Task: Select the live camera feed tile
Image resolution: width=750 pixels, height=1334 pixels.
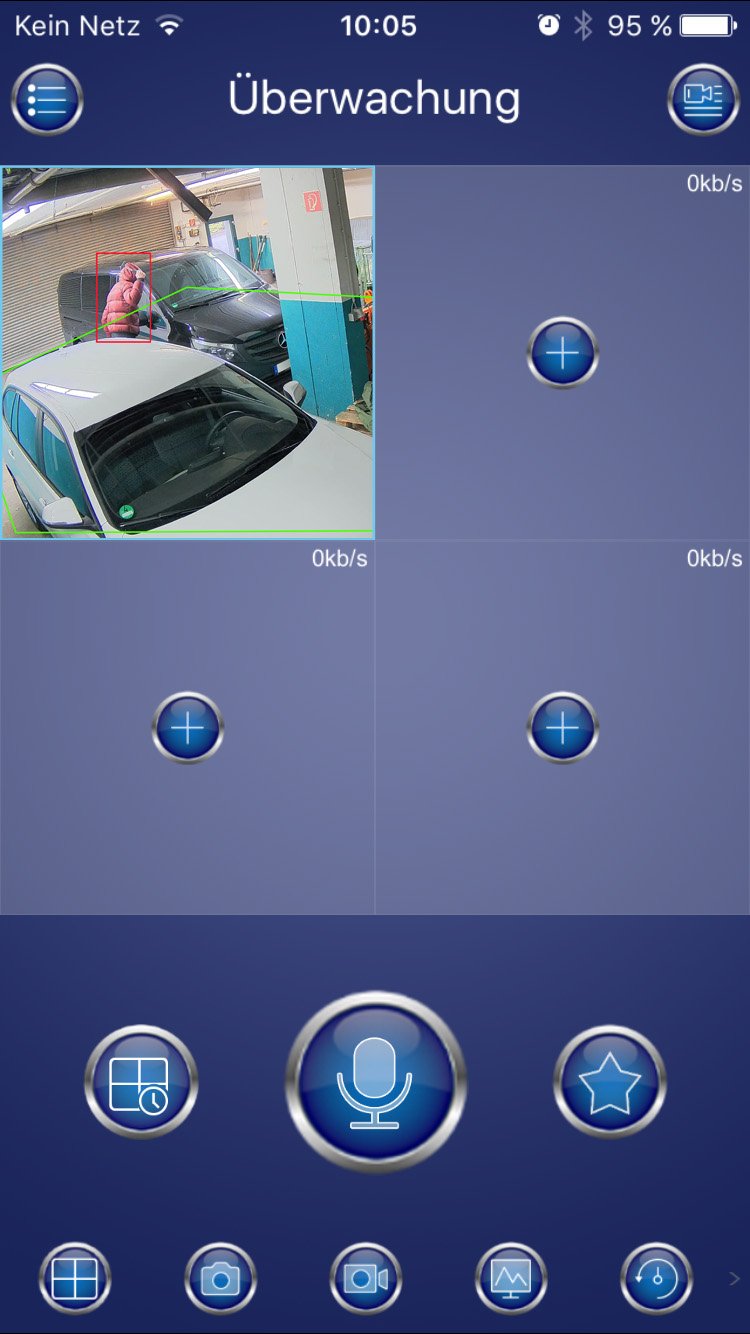Action: pos(188,353)
